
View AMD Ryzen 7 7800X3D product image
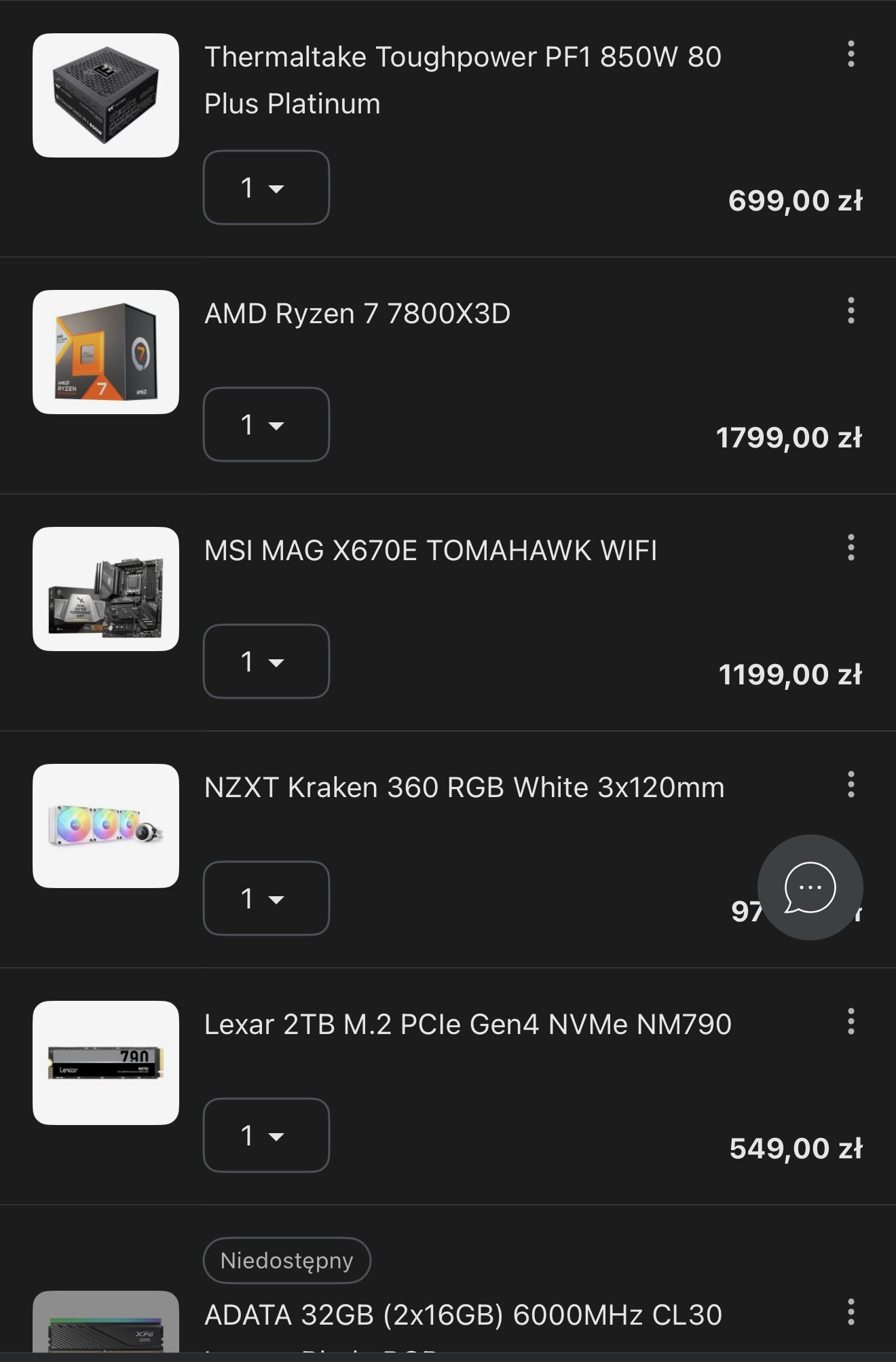pyautogui.click(x=106, y=352)
